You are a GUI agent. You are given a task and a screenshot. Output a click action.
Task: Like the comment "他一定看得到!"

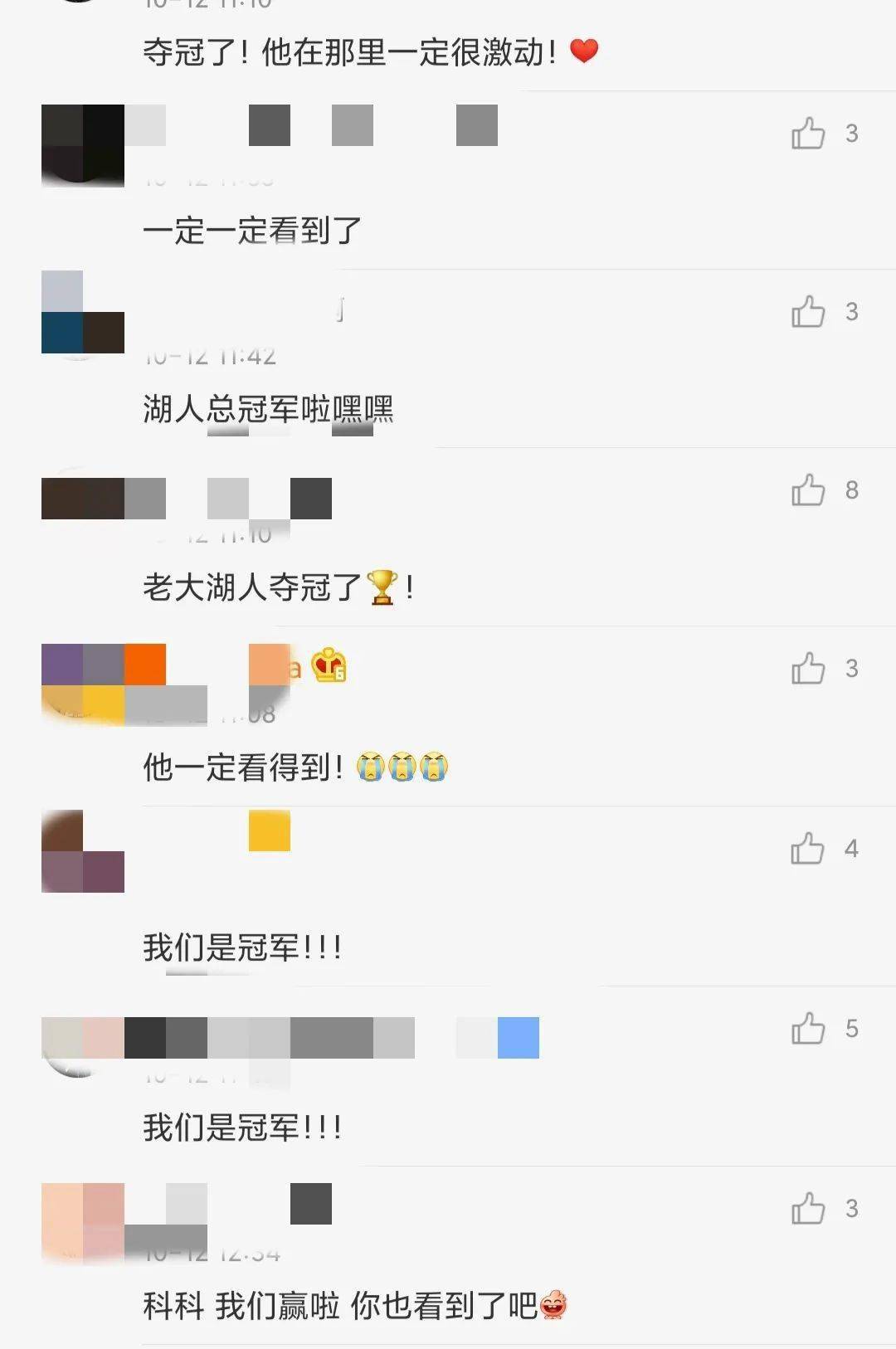[x=808, y=669]
